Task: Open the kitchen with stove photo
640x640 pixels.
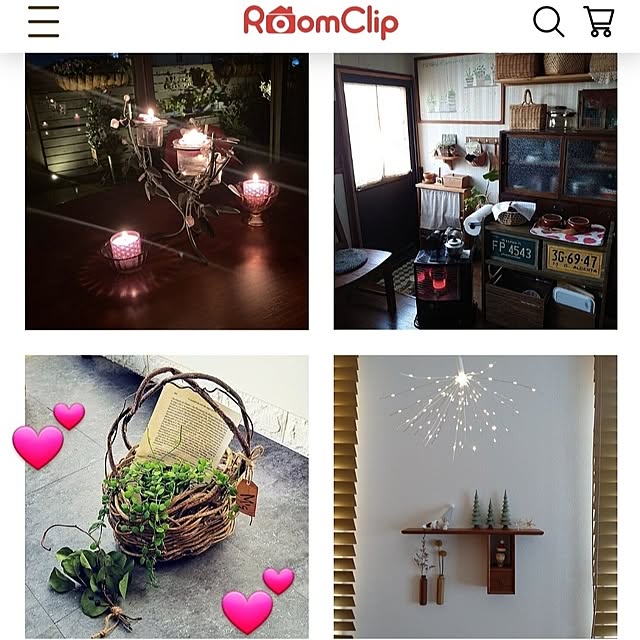Action: (x=475, y=192)
